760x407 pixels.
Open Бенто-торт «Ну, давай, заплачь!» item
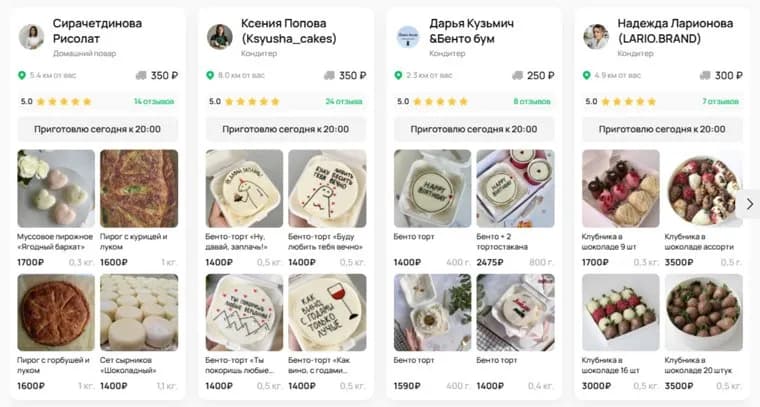pos(244,188)
